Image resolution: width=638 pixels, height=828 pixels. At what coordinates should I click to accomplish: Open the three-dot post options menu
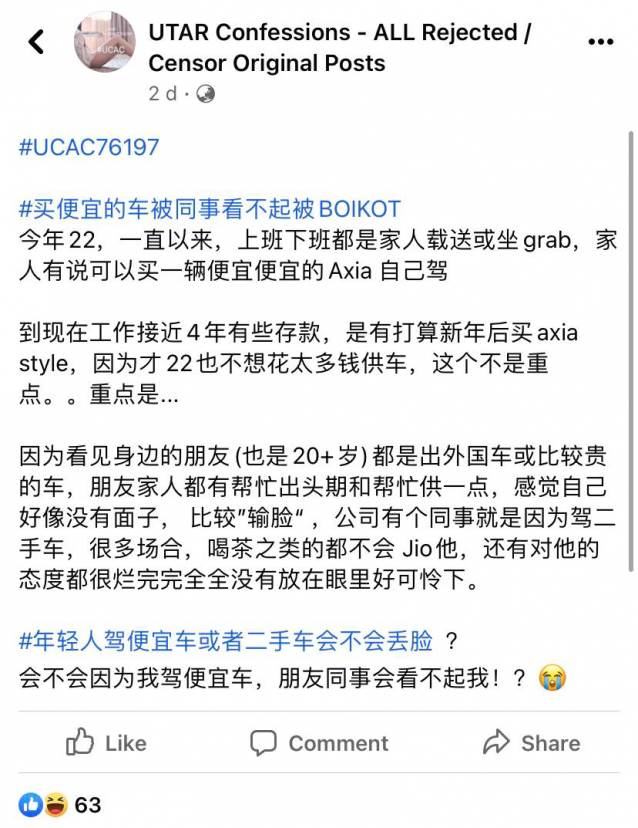(x=600, y=42)
